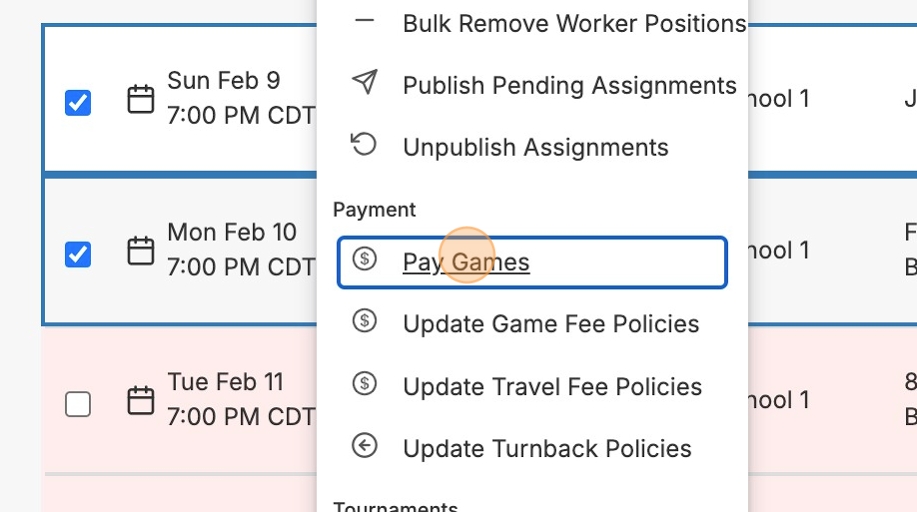Check the Tue Feb 11 game checkbox

[x=78, y=404]
